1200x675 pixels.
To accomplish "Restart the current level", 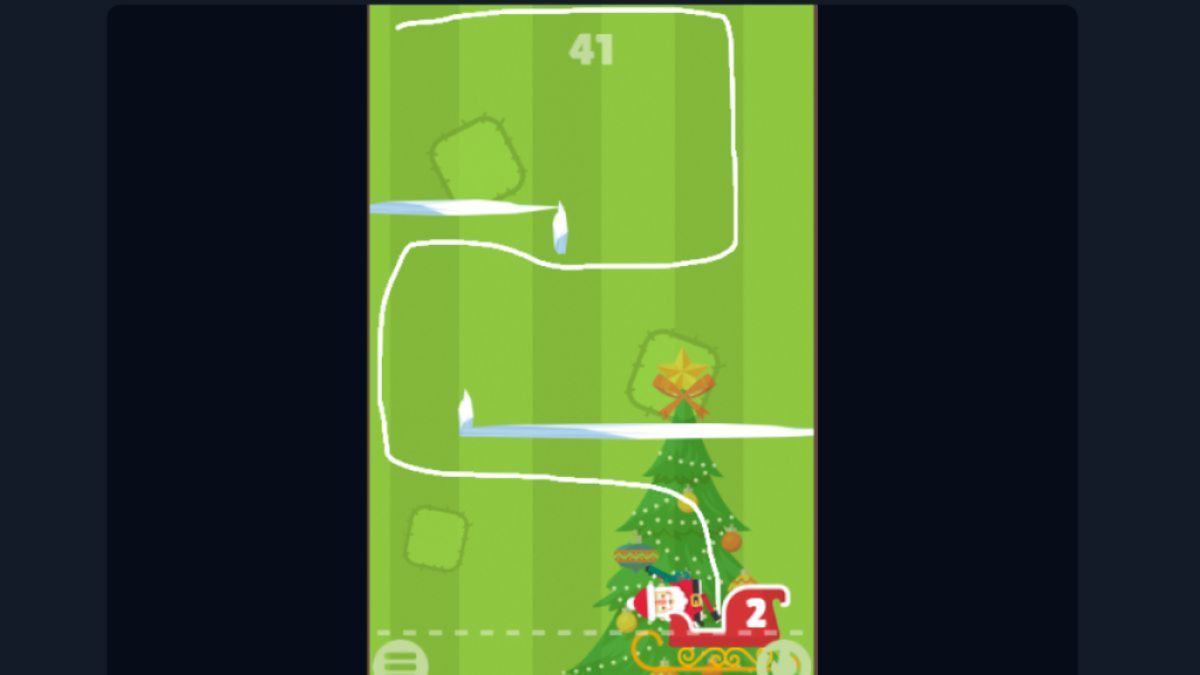I will (x=784, y=661).
